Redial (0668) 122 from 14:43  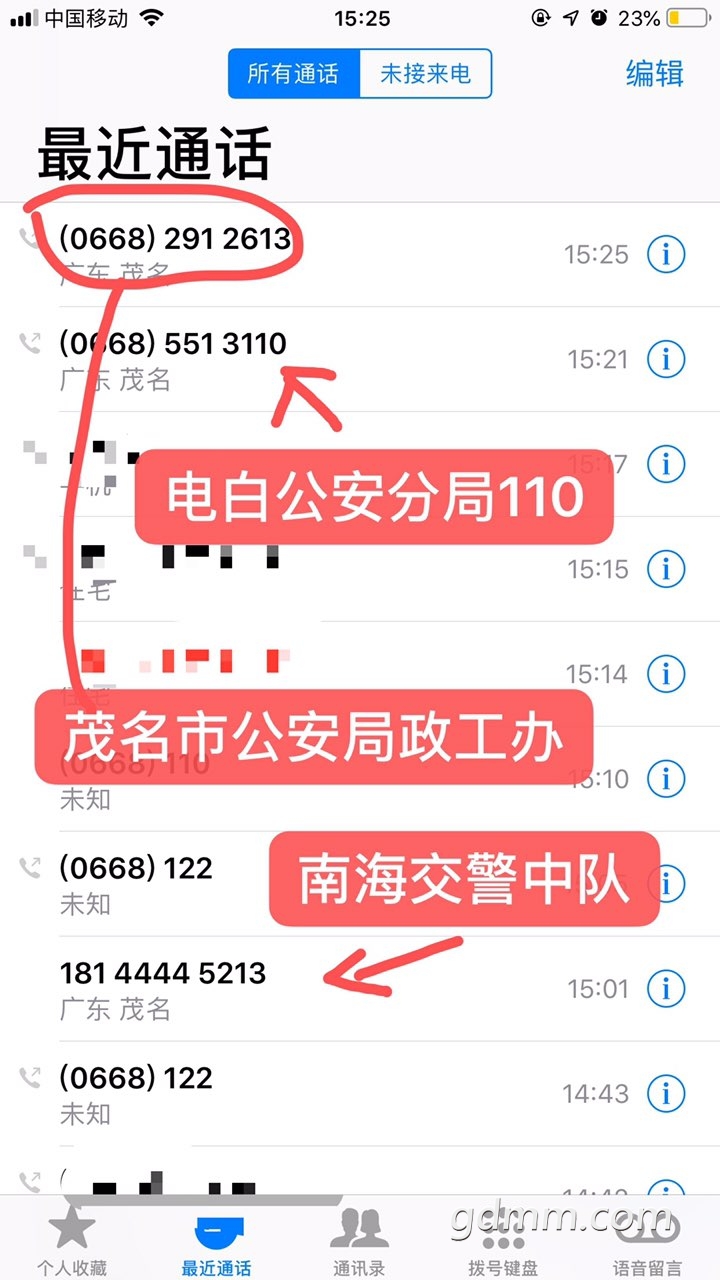point(136,1078)
